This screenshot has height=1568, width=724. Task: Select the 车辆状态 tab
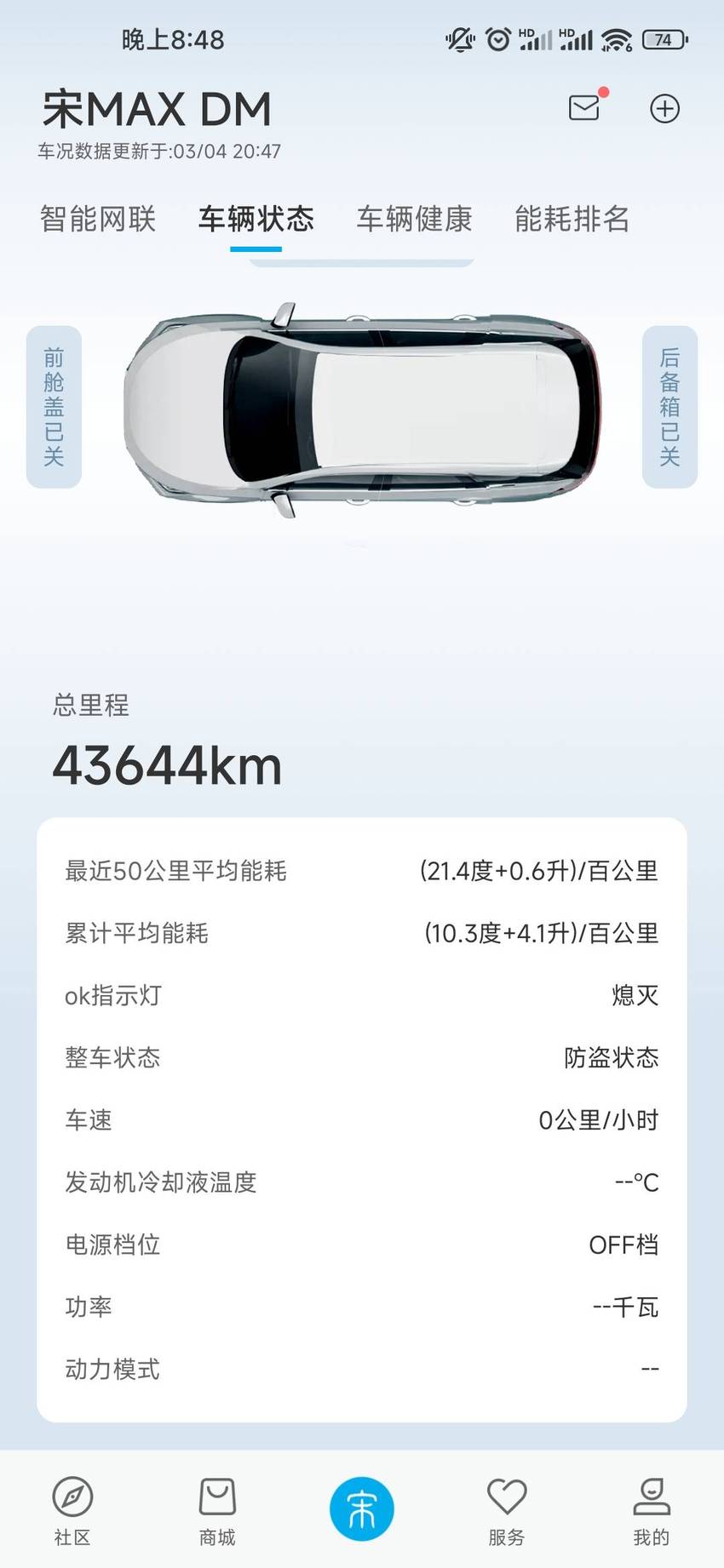[x=256, y=219]
